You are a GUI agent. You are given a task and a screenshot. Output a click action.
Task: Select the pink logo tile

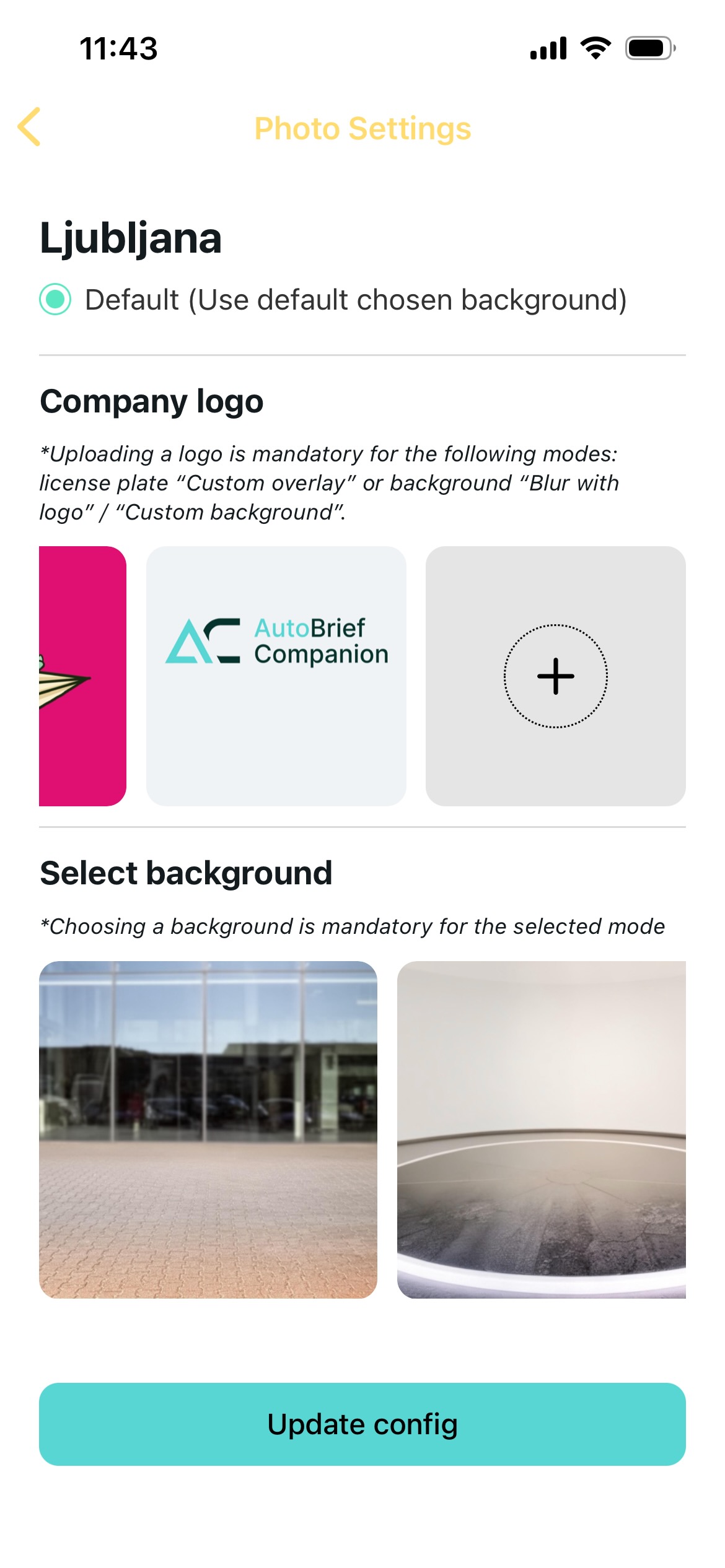point(82,676)
